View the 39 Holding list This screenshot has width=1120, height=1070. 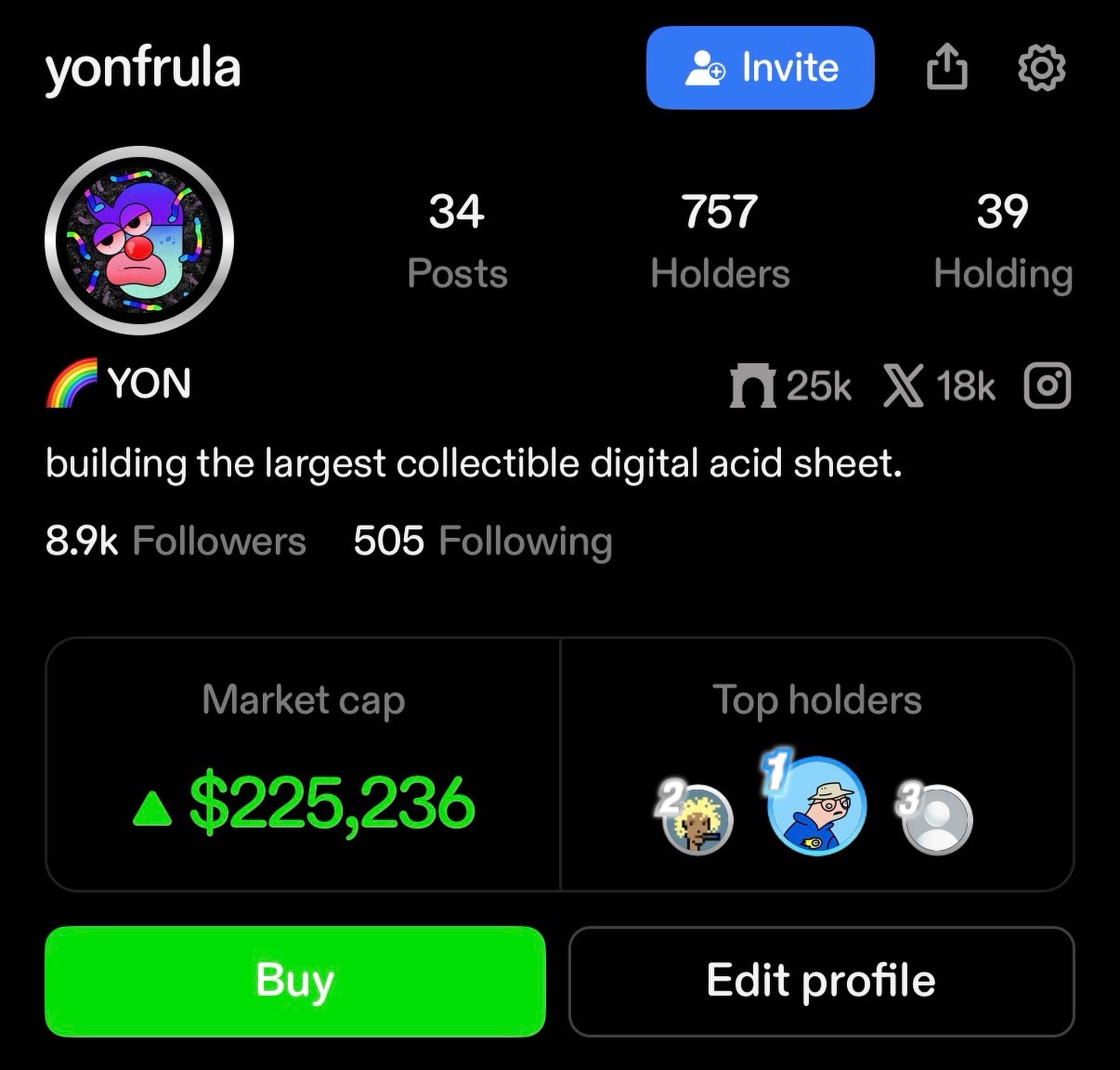click(x=1002, y=240)
